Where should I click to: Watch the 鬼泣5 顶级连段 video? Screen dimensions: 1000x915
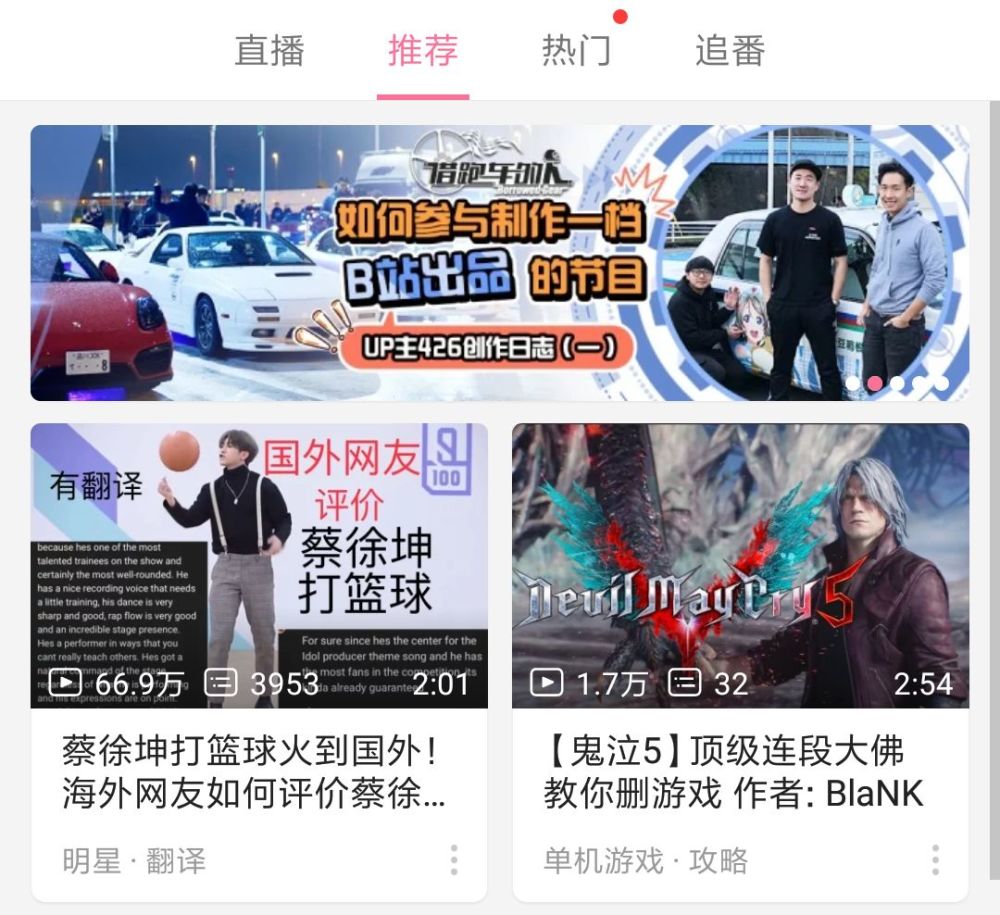click(x=740, y=565)
